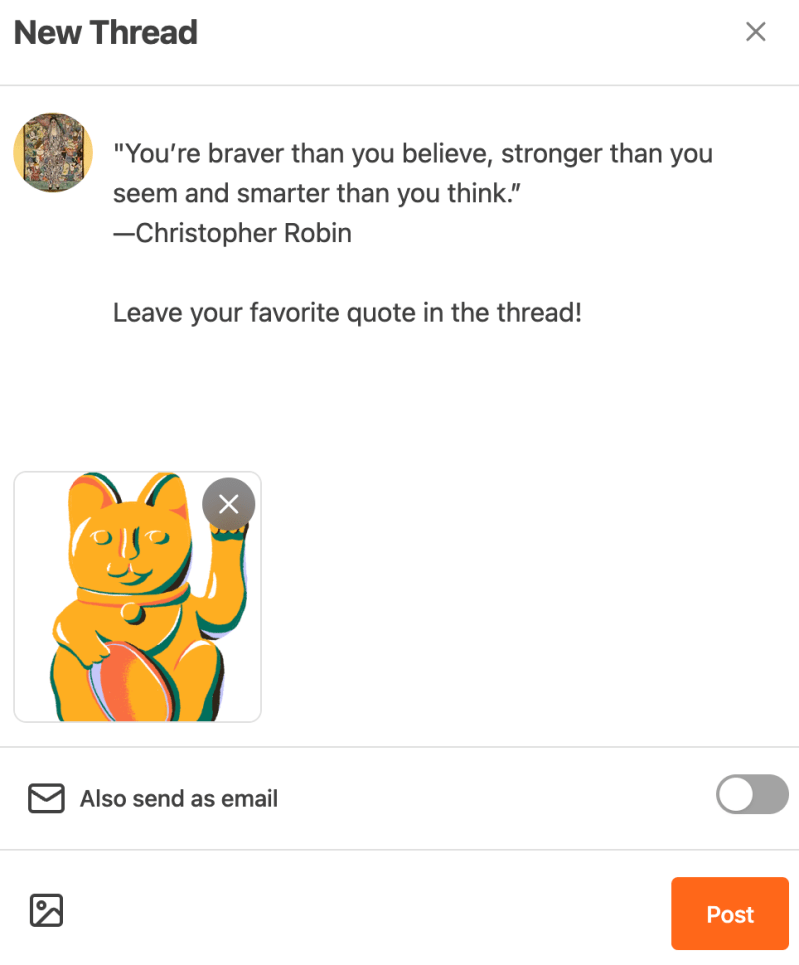This screenshot has width=799, height=965.
Task: Click the X on the cat image thumbnail
Action: (228, 503)
